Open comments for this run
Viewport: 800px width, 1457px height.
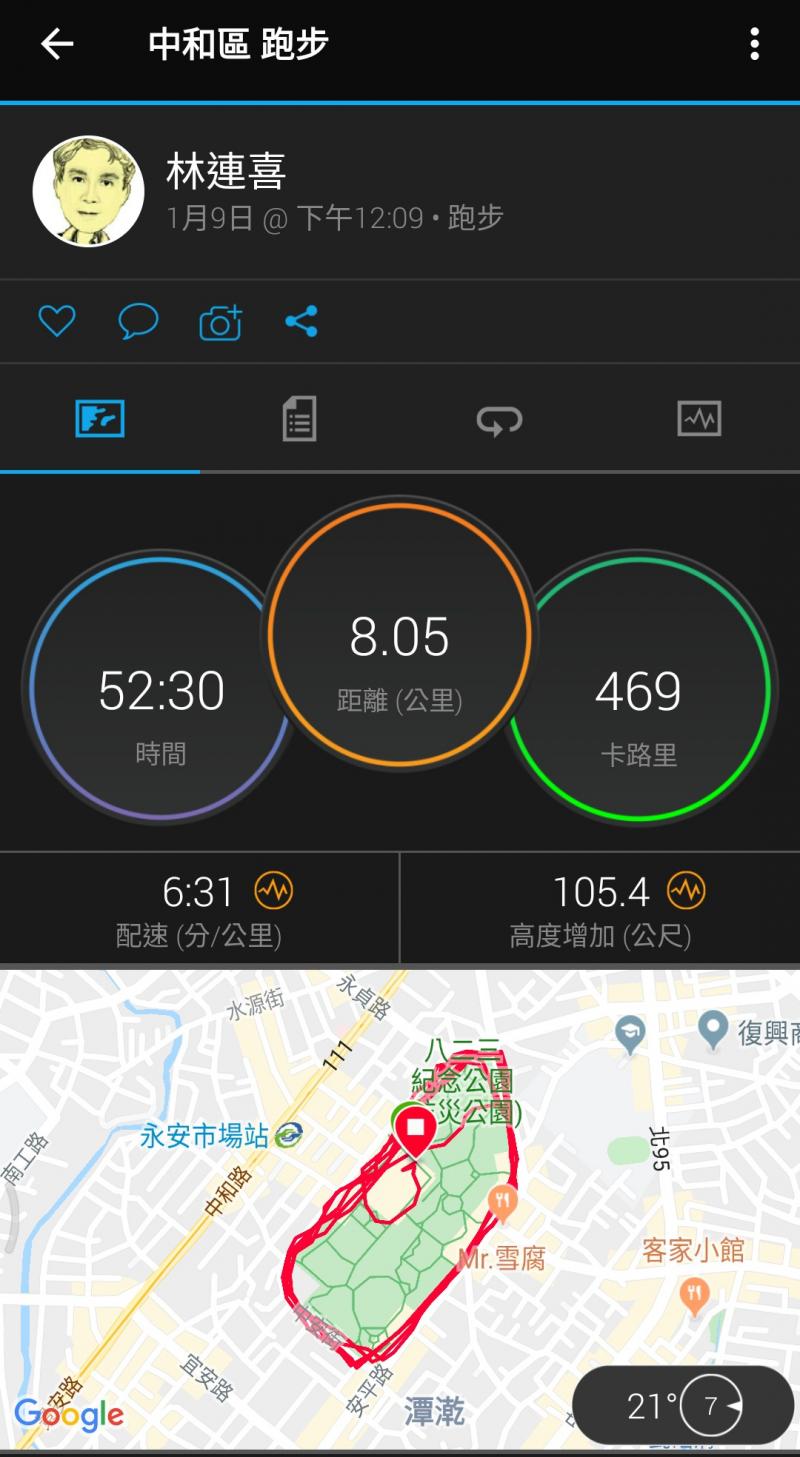tap(138, 322)
